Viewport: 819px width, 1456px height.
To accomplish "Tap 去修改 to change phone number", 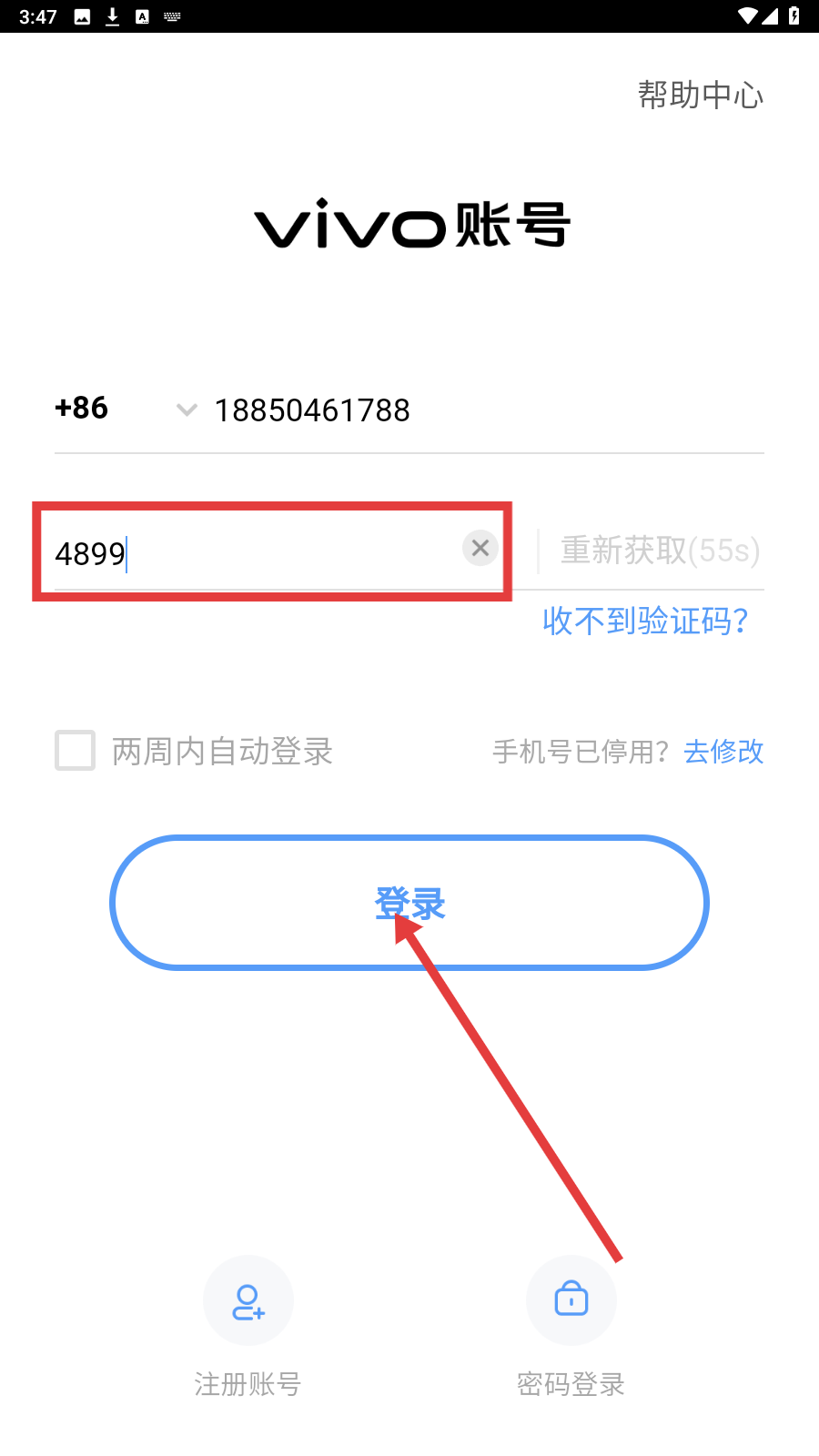I will tap(723, 752).
